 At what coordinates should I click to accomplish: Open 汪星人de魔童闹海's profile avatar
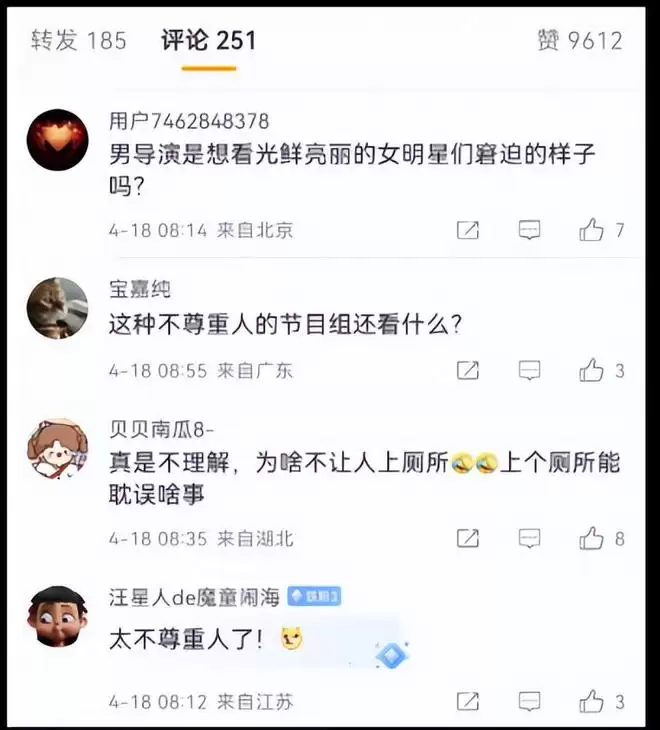(x=57, y=617)
